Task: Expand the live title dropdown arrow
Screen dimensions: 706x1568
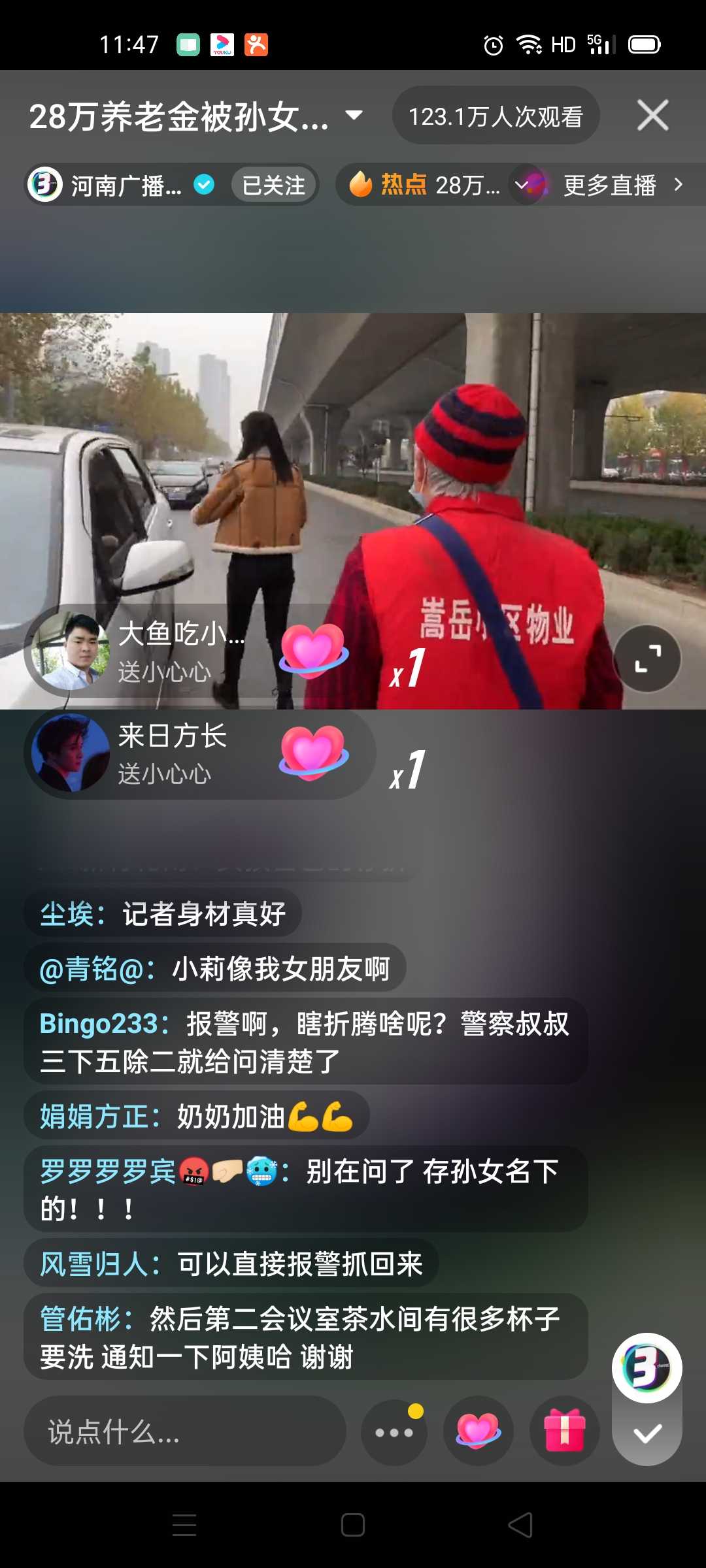Action: click(x=354, y=116)
